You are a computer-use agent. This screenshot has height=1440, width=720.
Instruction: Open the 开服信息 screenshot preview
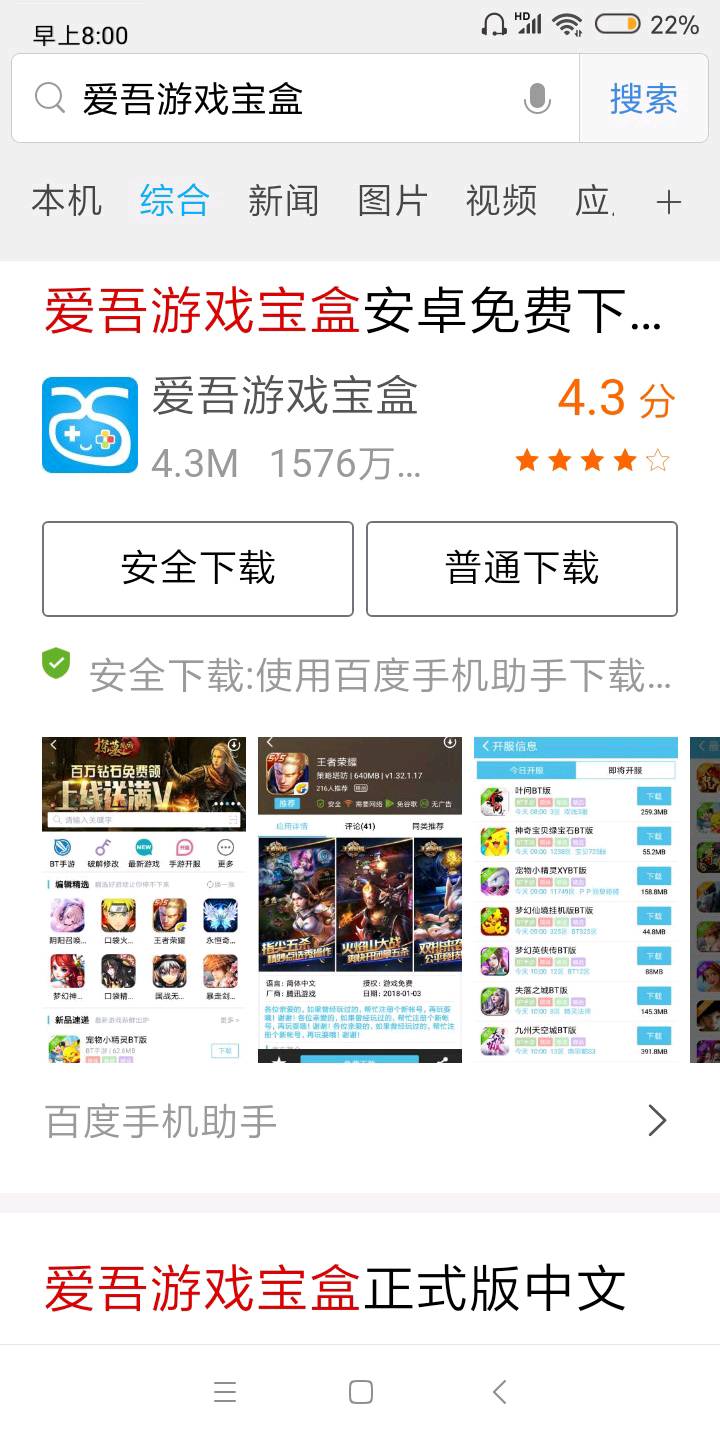(576, 899)
